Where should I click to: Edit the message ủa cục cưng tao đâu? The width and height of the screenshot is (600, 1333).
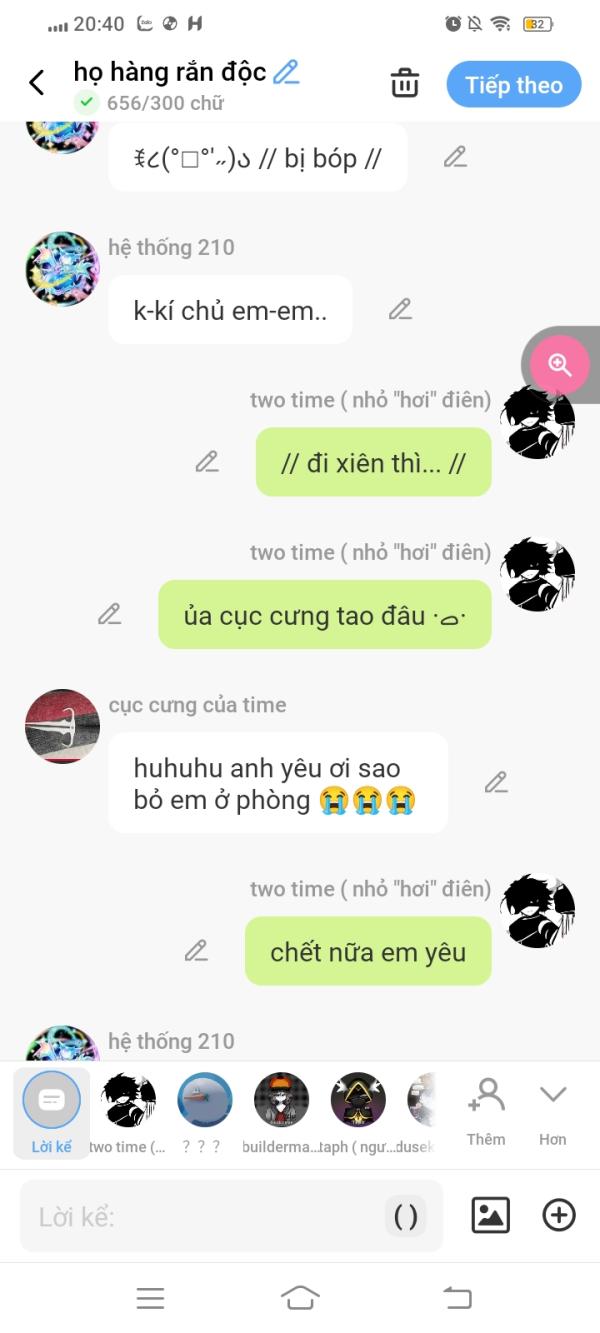click(x=109, y=614)
